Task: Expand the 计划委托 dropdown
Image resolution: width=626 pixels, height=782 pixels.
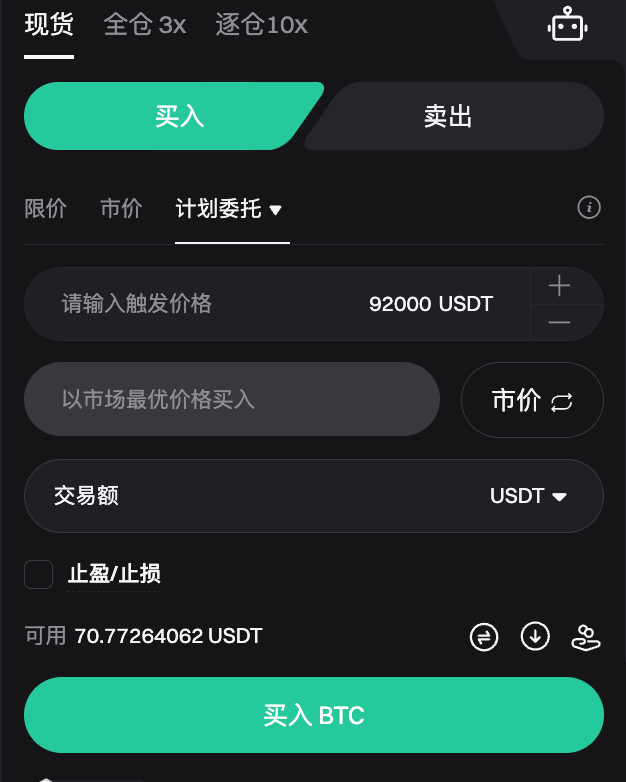Action: tap(230, 209)
